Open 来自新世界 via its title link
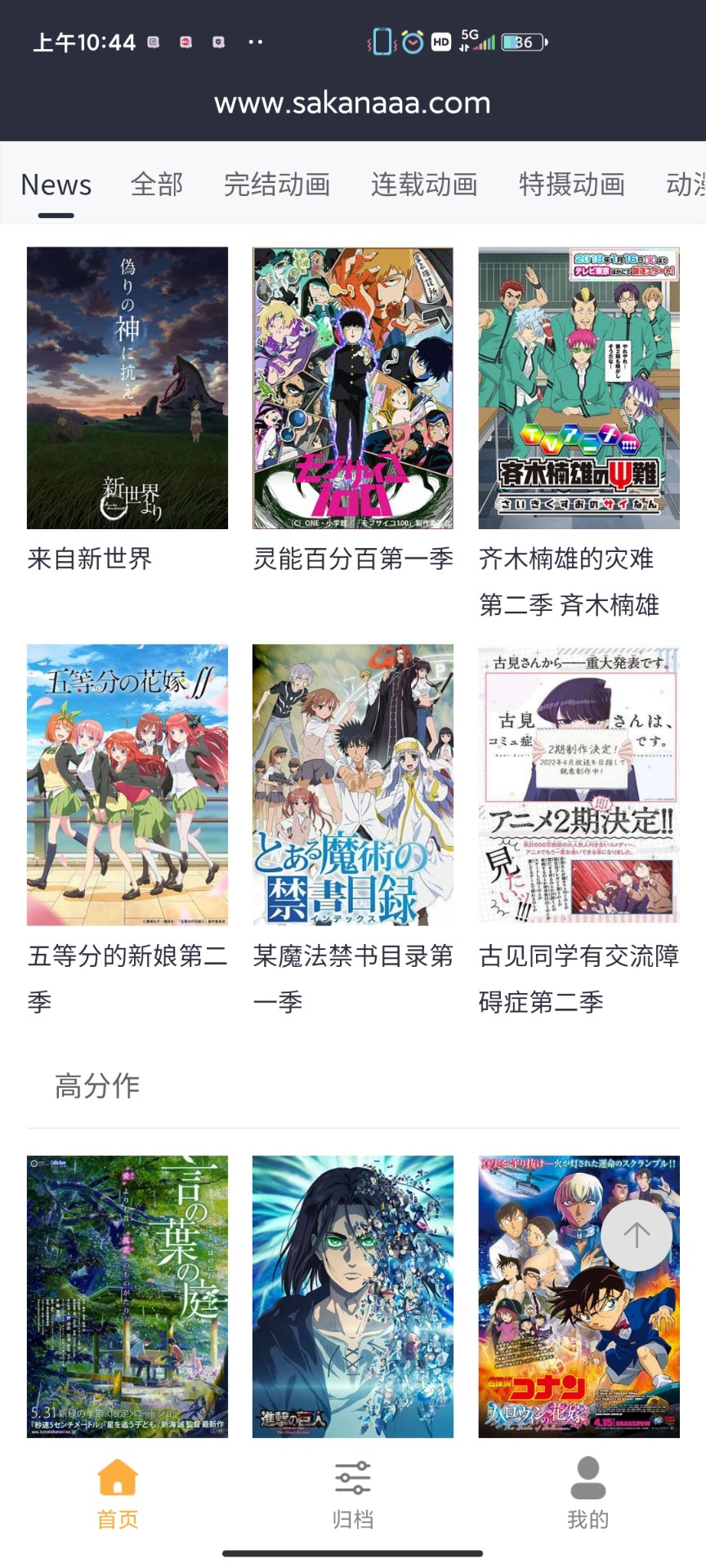The image size is (706, 1568). (x=90, y=559)
